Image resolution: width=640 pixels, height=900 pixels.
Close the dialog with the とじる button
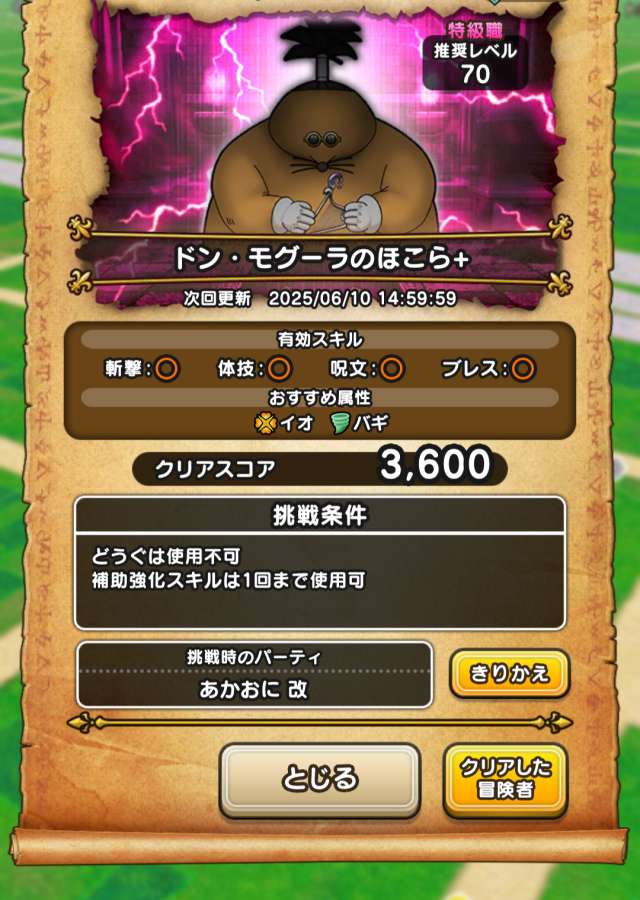pos(320,778)
